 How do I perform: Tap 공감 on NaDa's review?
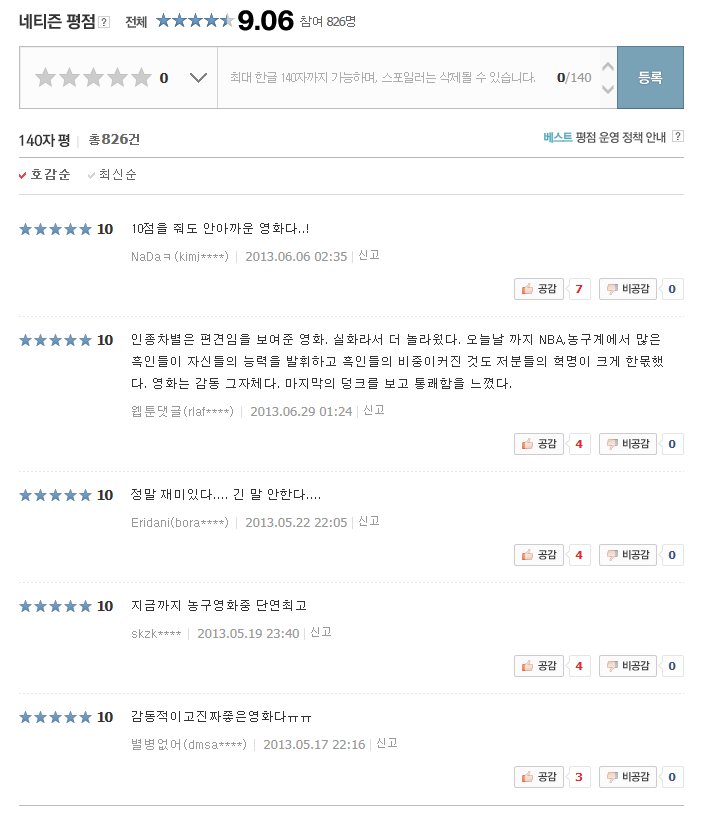(x=539, y=289)
